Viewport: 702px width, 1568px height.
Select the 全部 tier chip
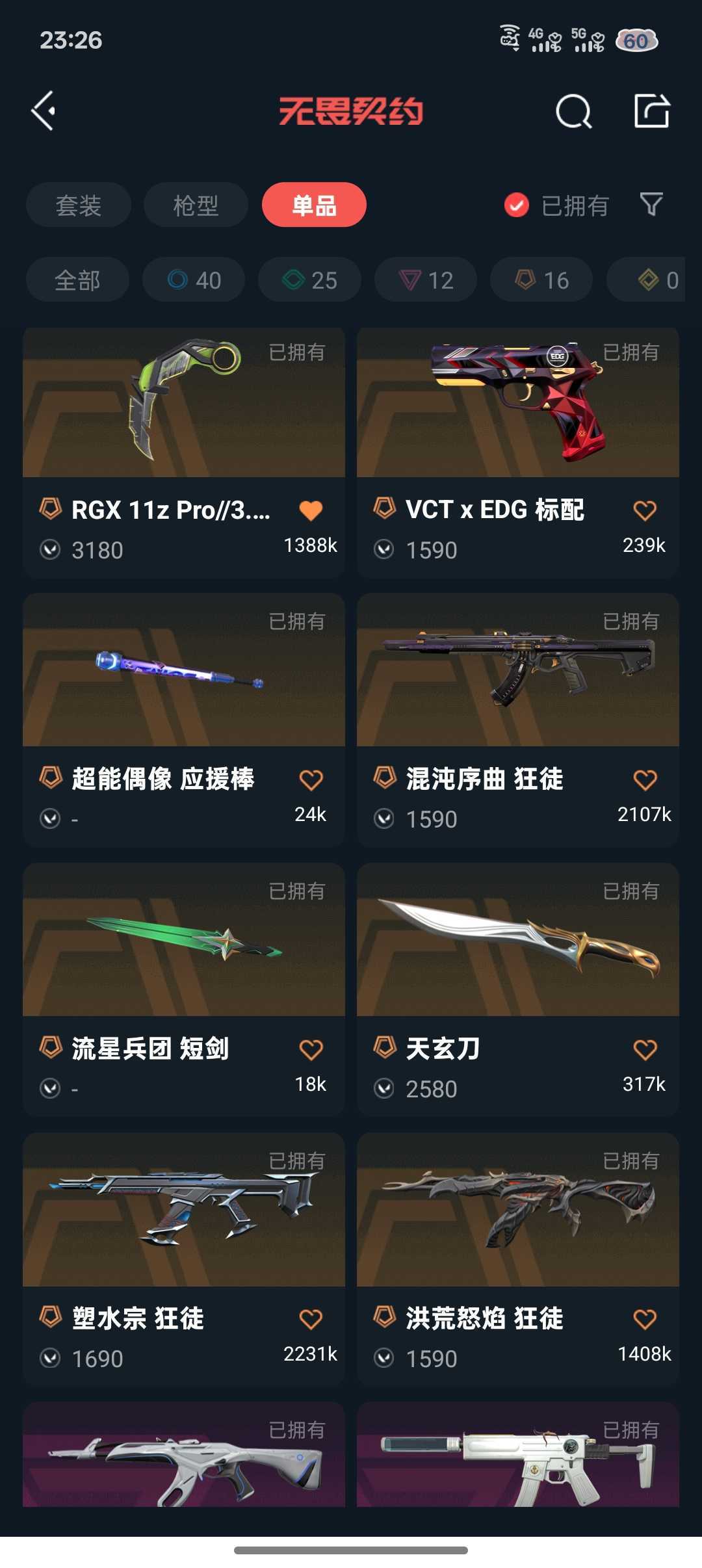[77, 280]
